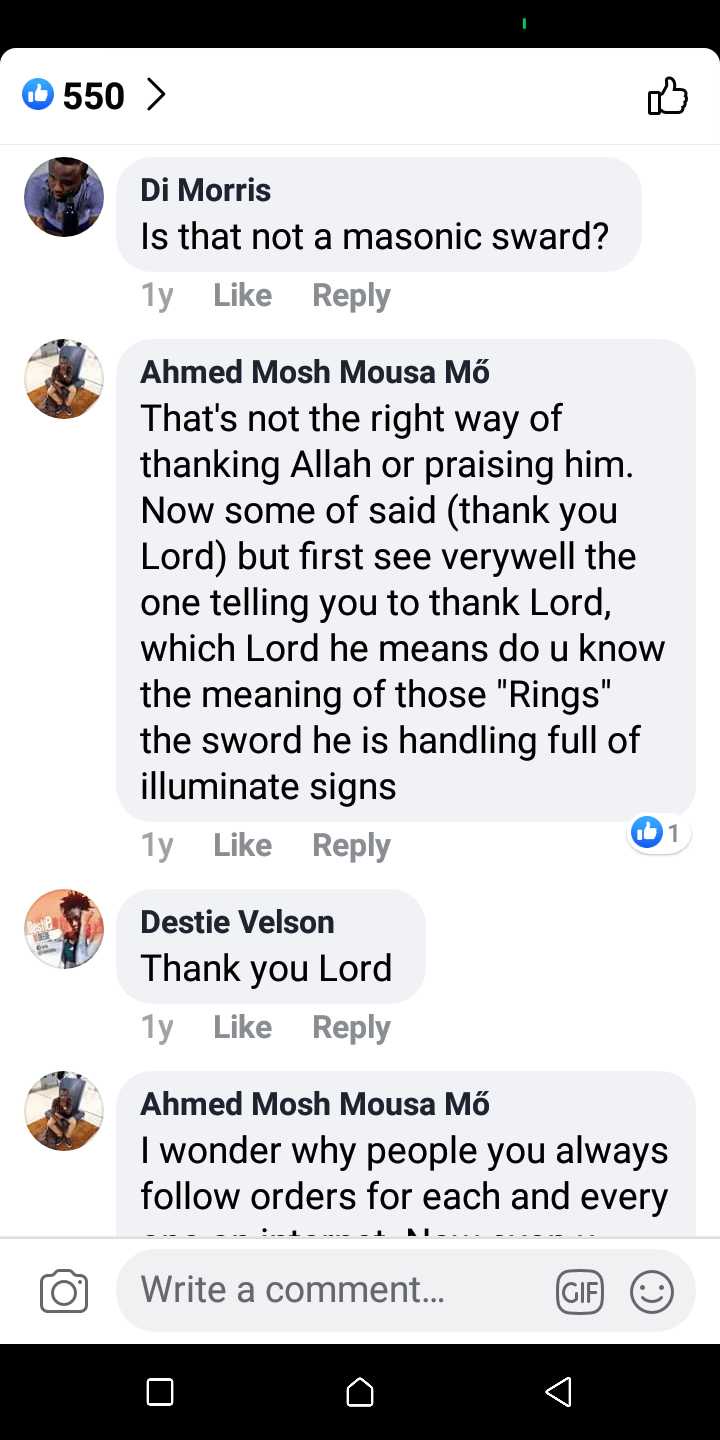Tap the Write a comment field
This screenshot has height=1440, width=720.
(330, 1290)
